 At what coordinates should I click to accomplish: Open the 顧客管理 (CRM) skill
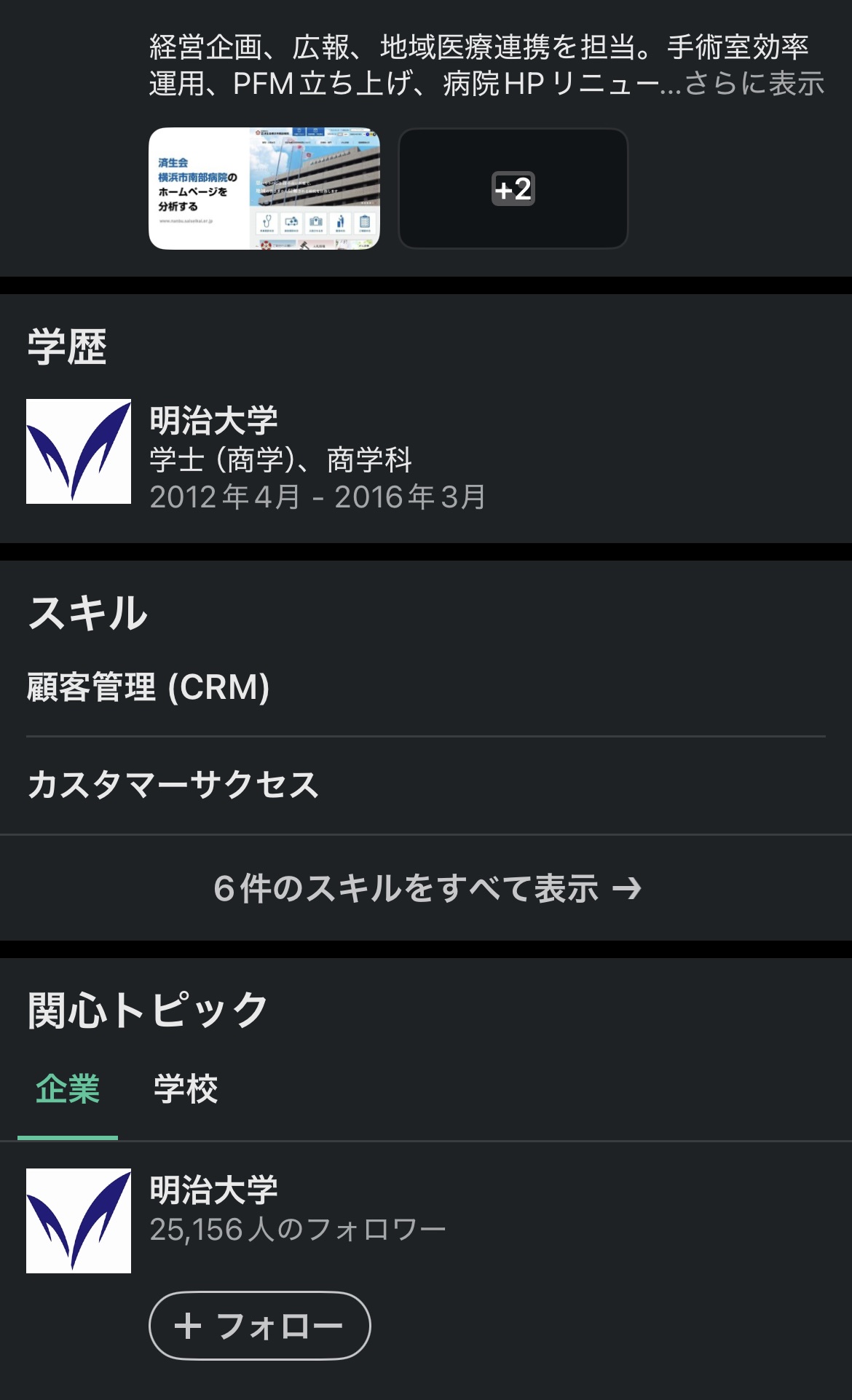(x=426, y=687)
